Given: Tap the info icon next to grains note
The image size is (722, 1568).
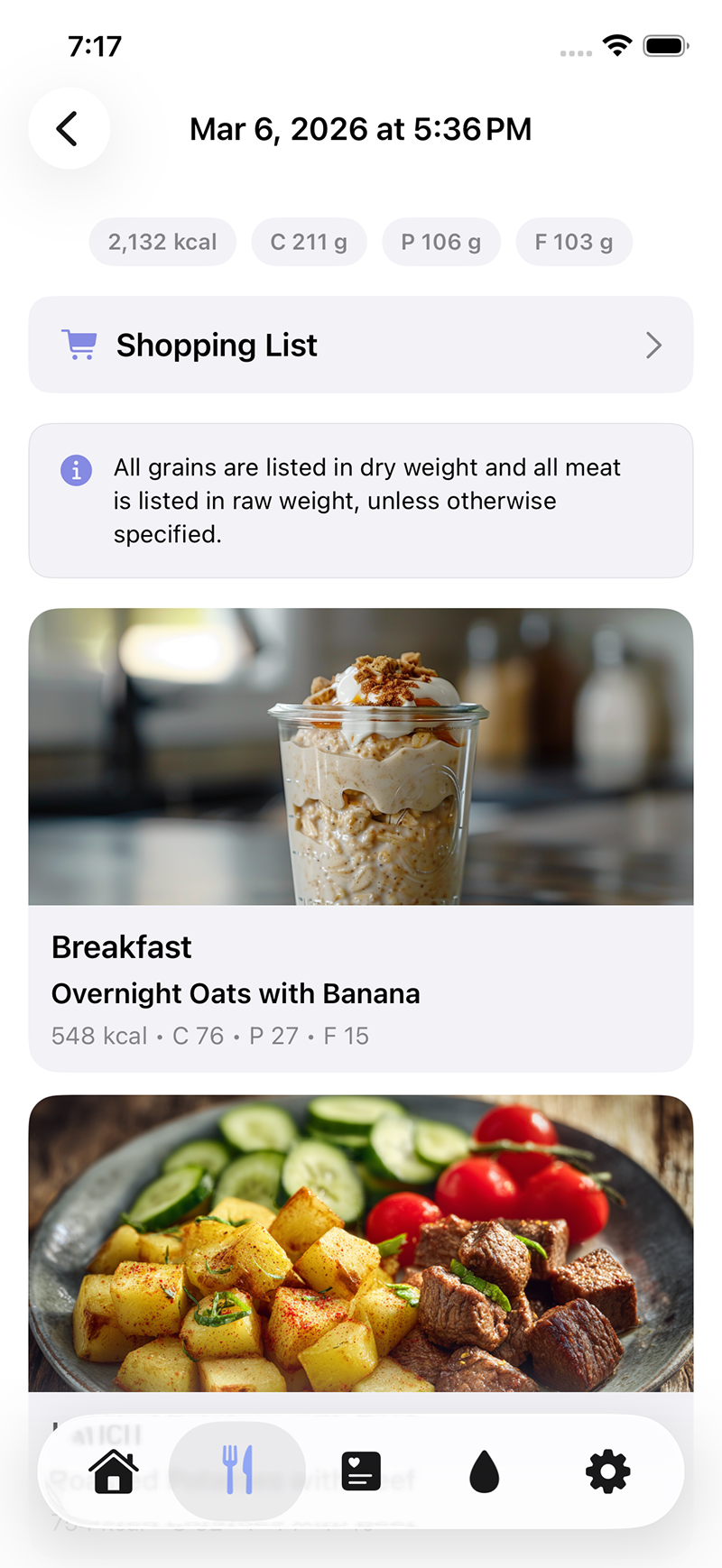Looking at the screenshot, I should [76, 470].
